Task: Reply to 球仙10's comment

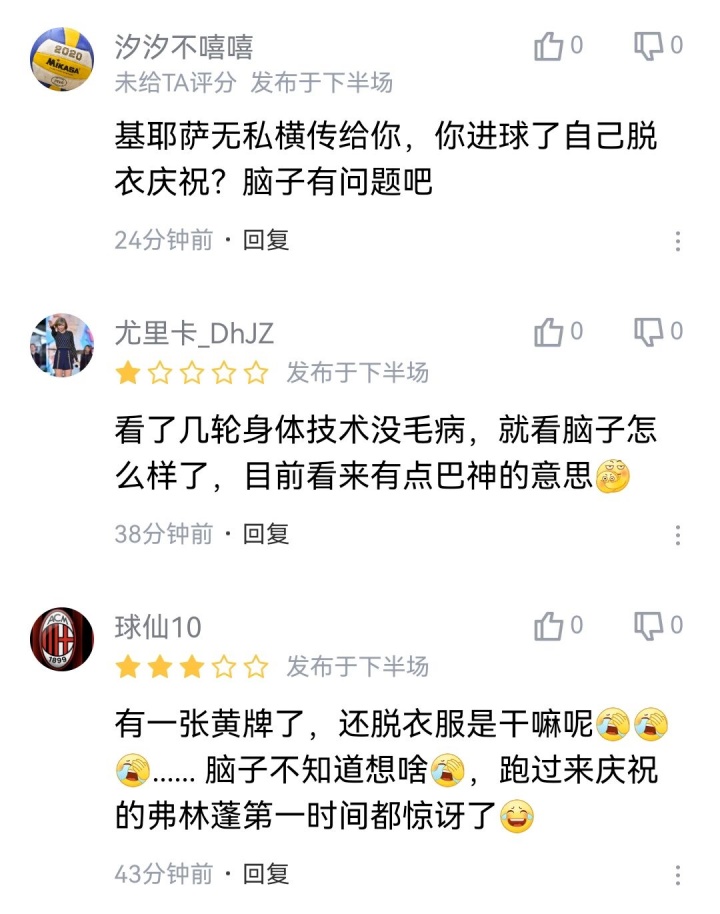Action: click(x=266, y=873)
